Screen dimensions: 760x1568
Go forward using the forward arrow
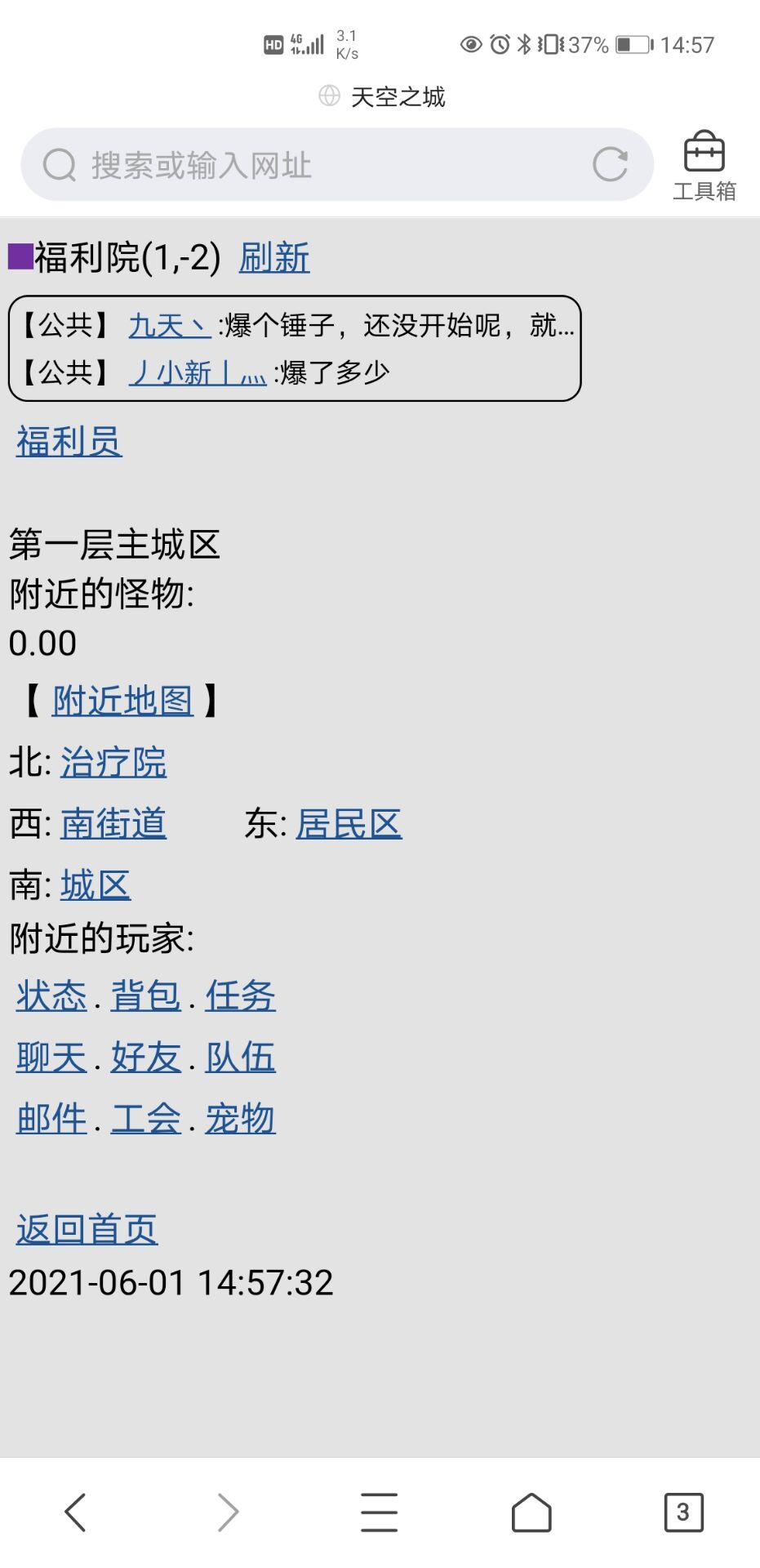tap(228, 1512)
